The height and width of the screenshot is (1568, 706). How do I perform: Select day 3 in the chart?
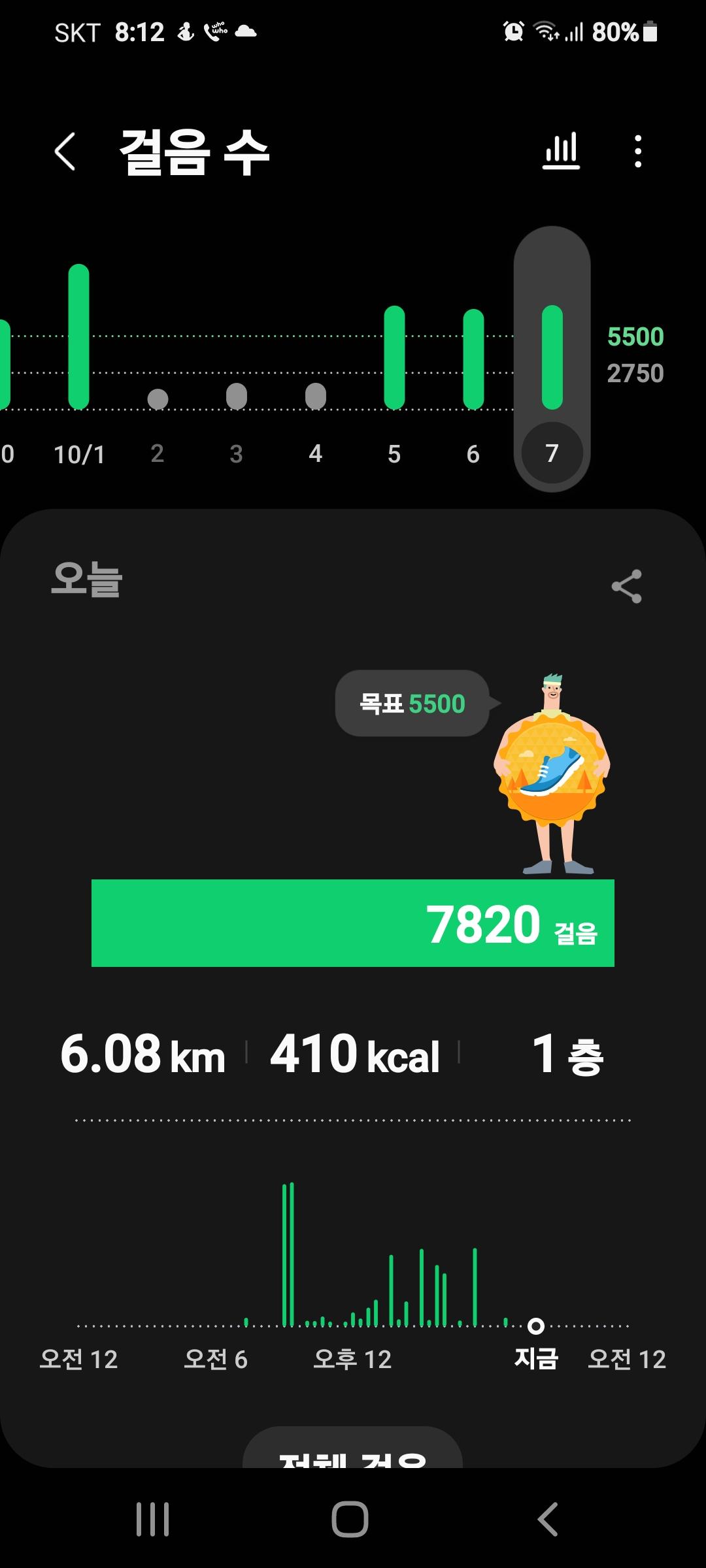pyautogui.click(x=237, y=397)
